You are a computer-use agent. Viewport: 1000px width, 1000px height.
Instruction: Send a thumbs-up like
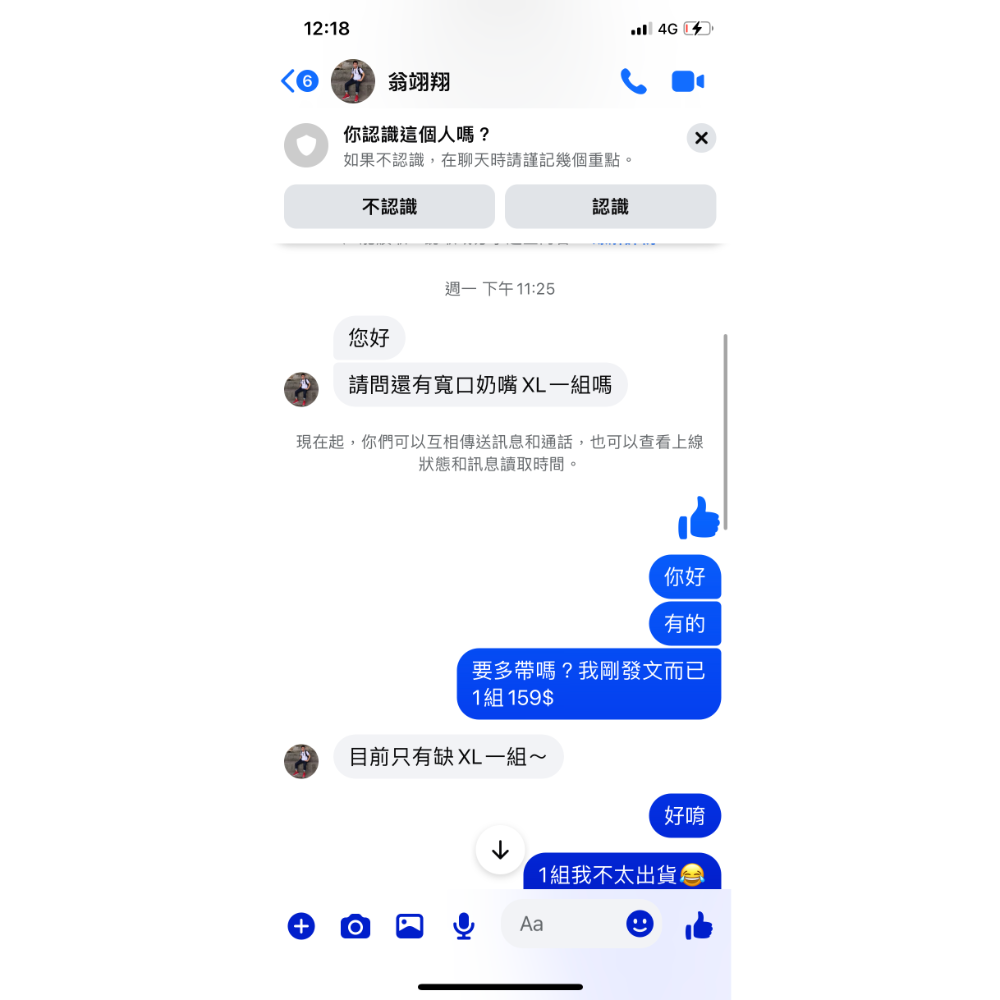pos(699,926)
